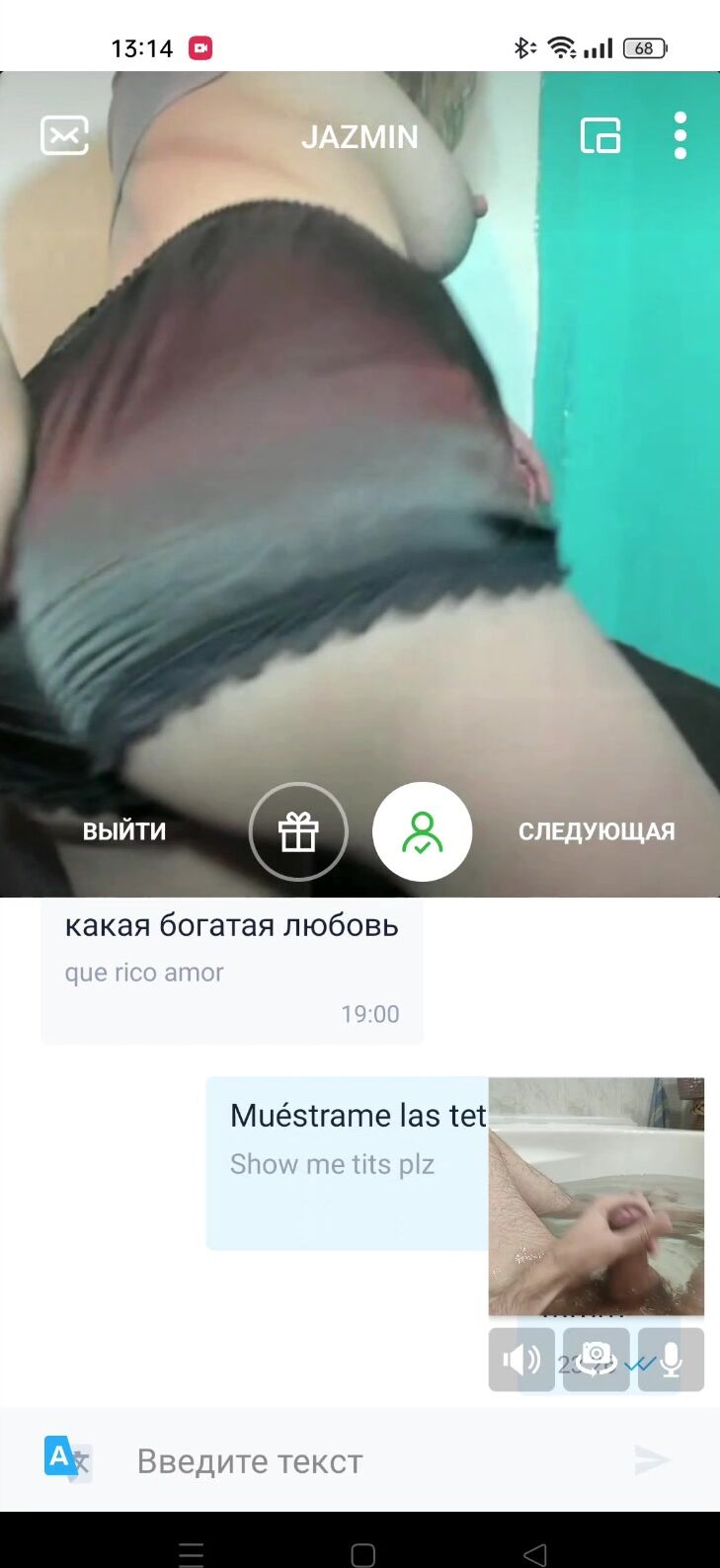Tap the send arrow

coord(652,1459)
